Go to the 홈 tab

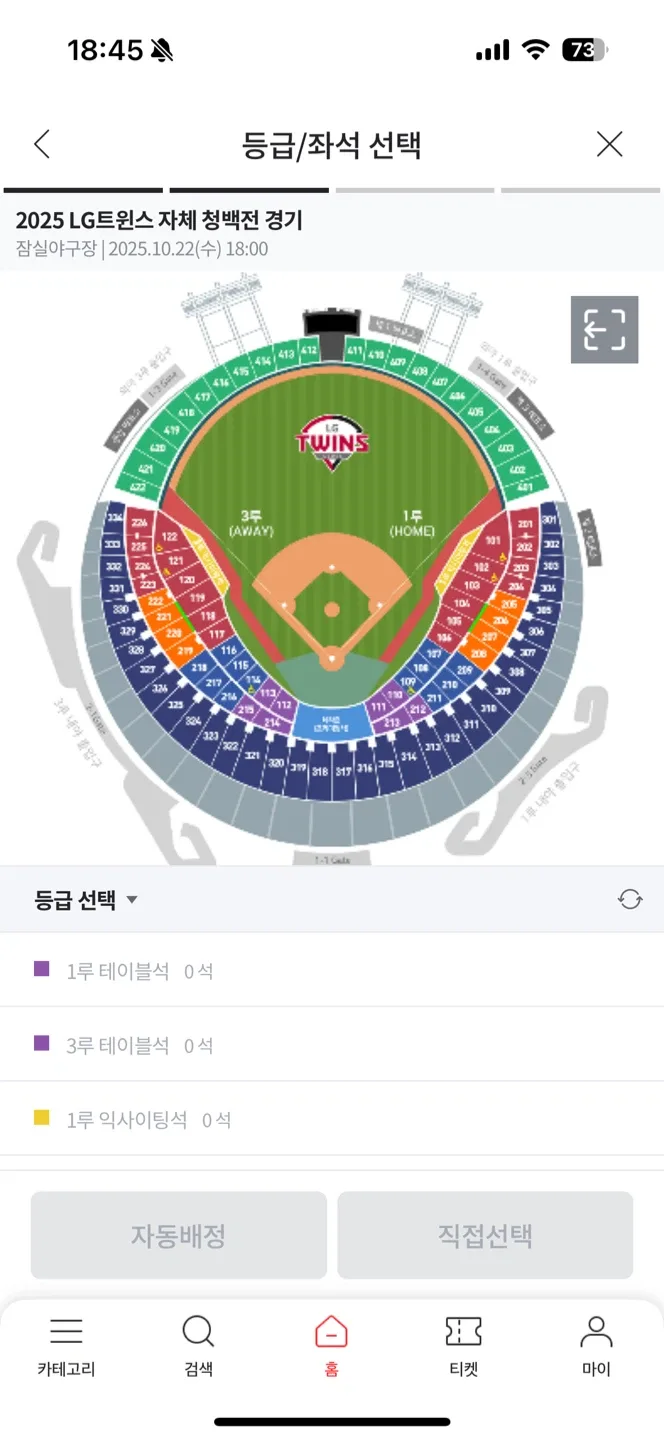331,1348
